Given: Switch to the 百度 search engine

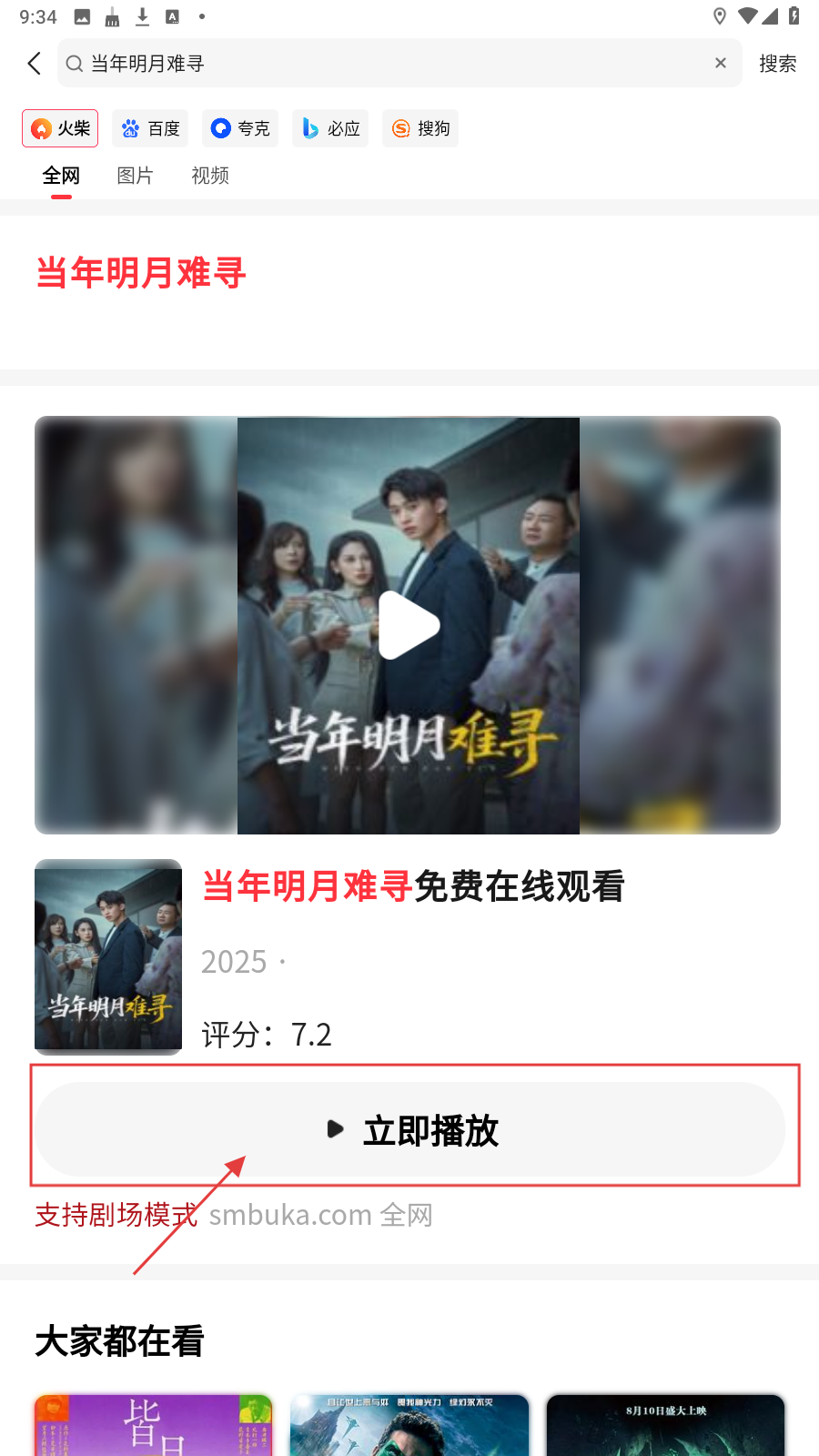Looking at the screenshot, I should 150,128.
